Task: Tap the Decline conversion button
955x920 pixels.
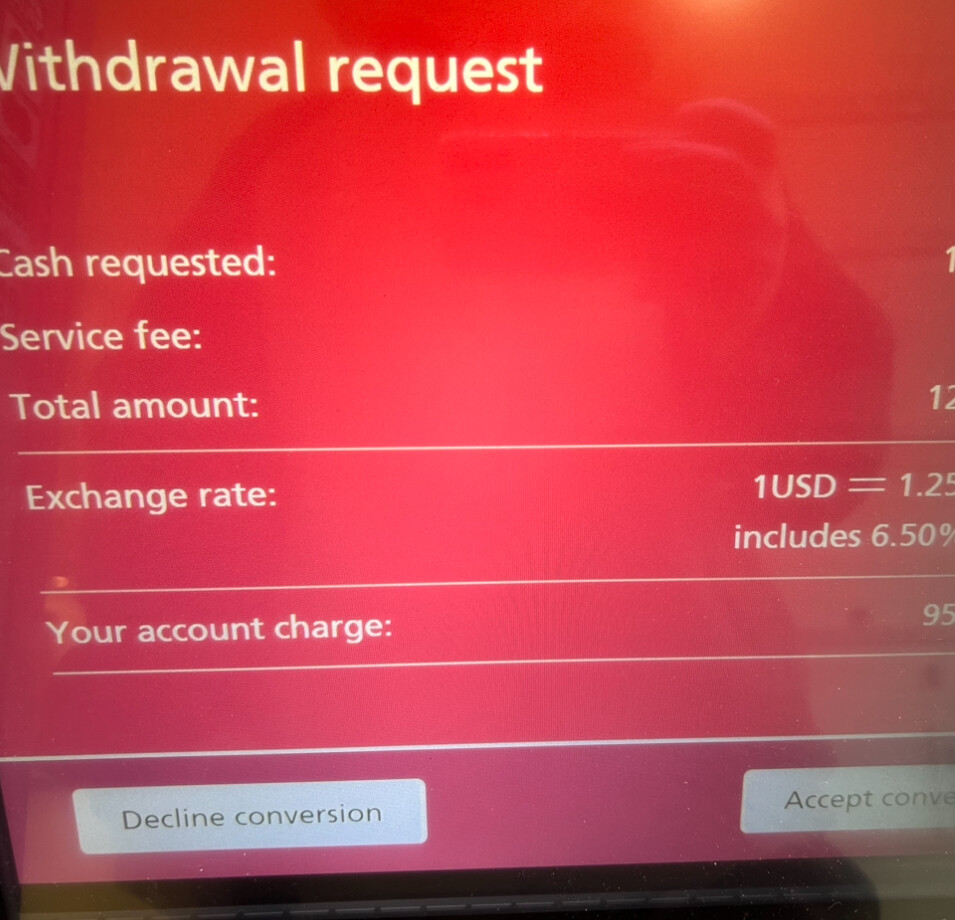Action: [x=251, y=816]
